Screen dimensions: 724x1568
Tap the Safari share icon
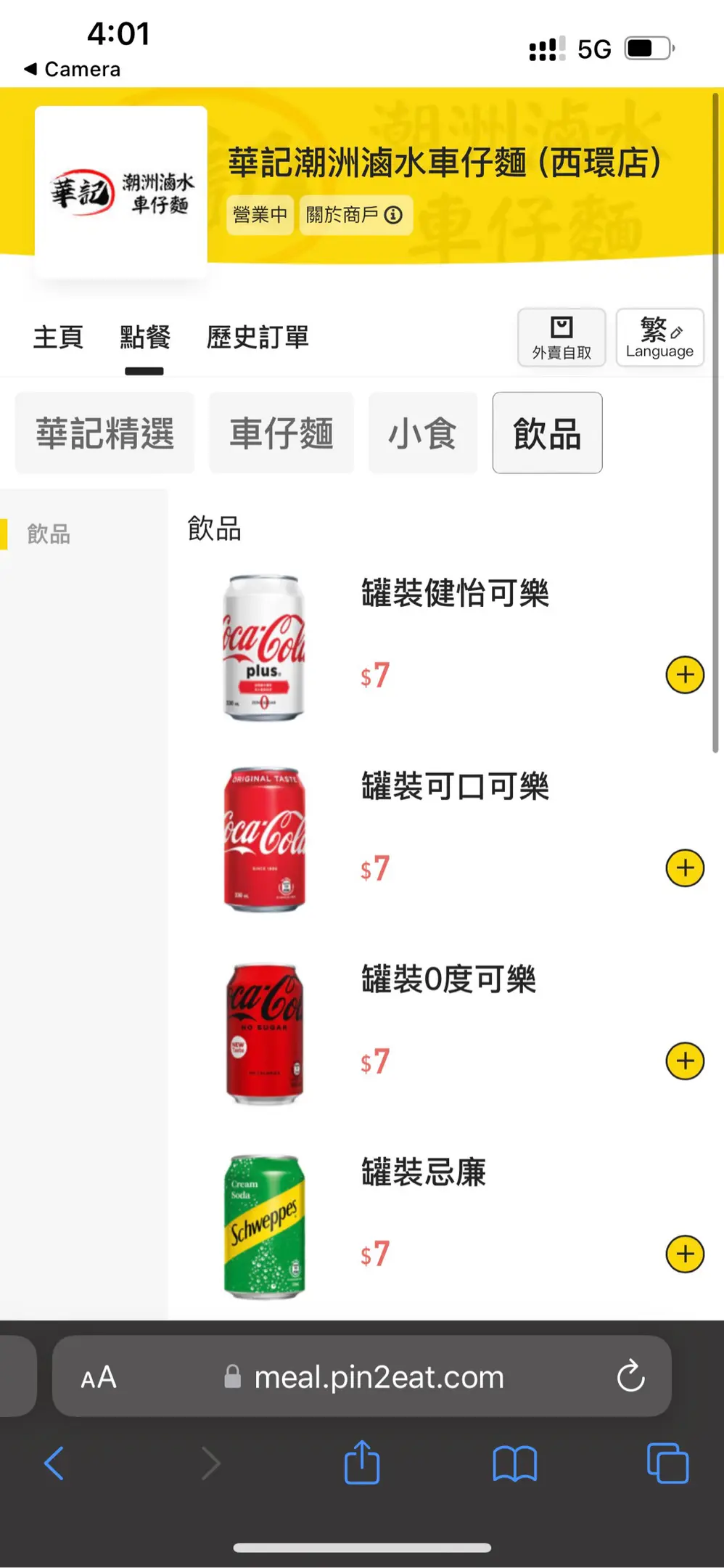pyautogui.click(x=362, y=1463)
